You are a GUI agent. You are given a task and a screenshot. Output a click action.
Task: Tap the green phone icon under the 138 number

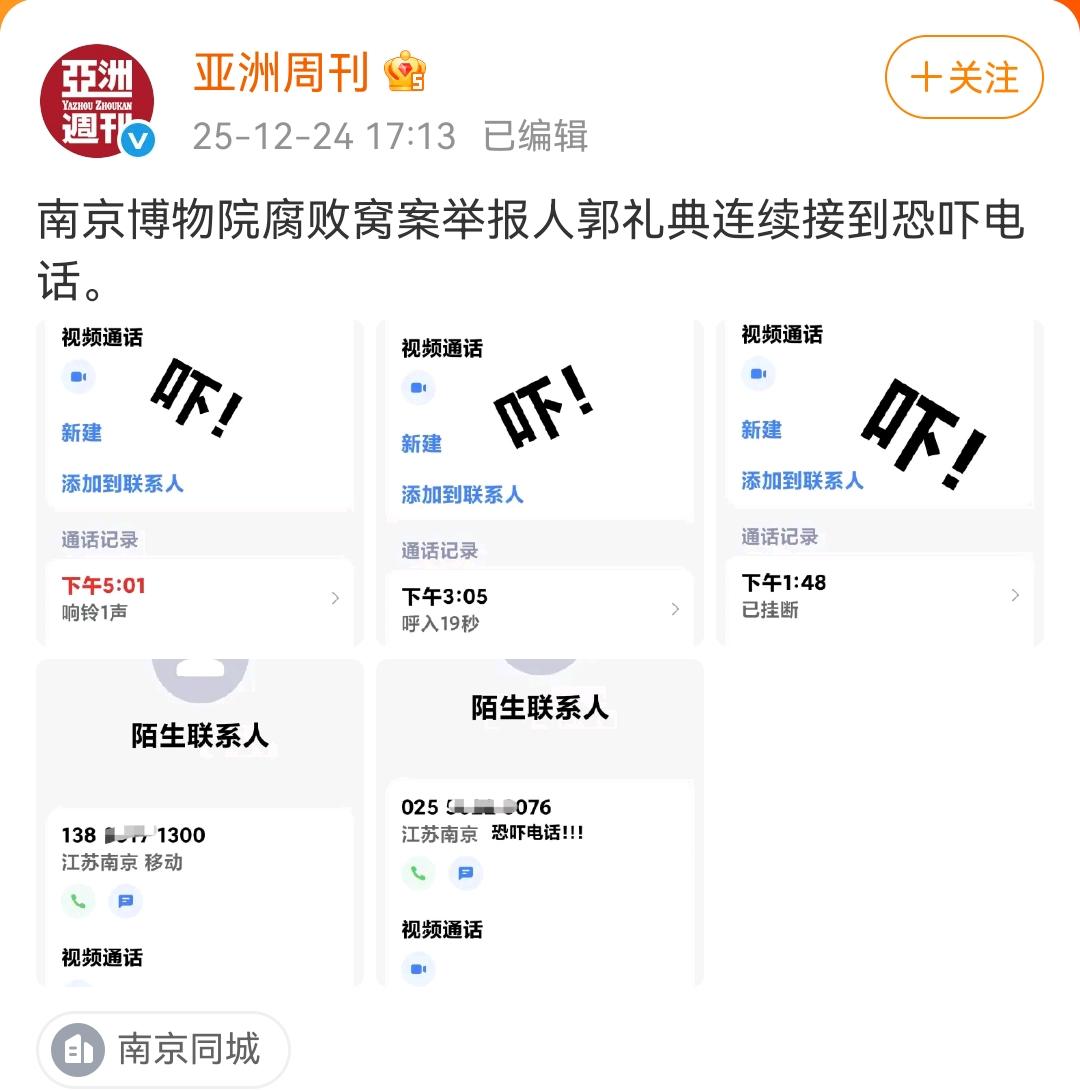[x=79, y=901]
